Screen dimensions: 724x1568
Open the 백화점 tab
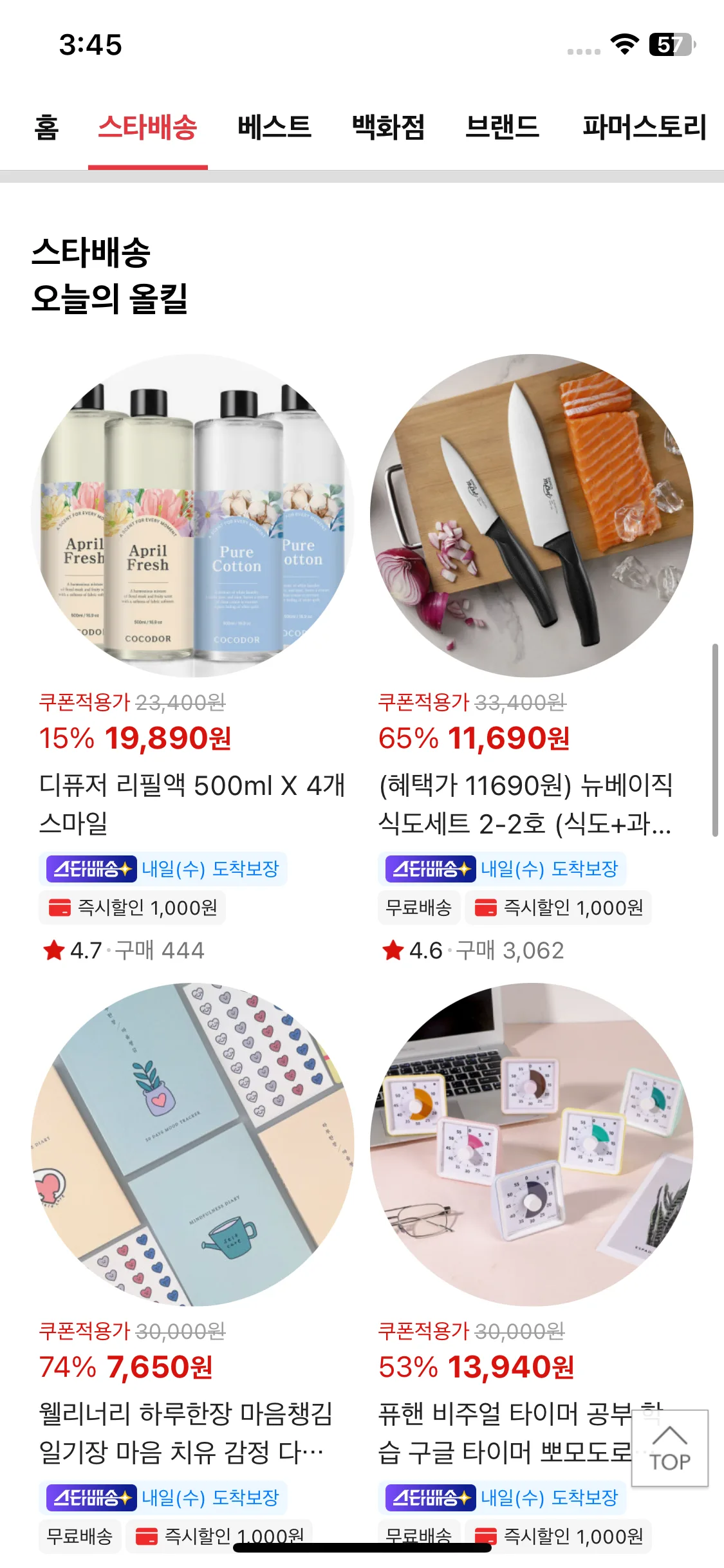(388, 127)
